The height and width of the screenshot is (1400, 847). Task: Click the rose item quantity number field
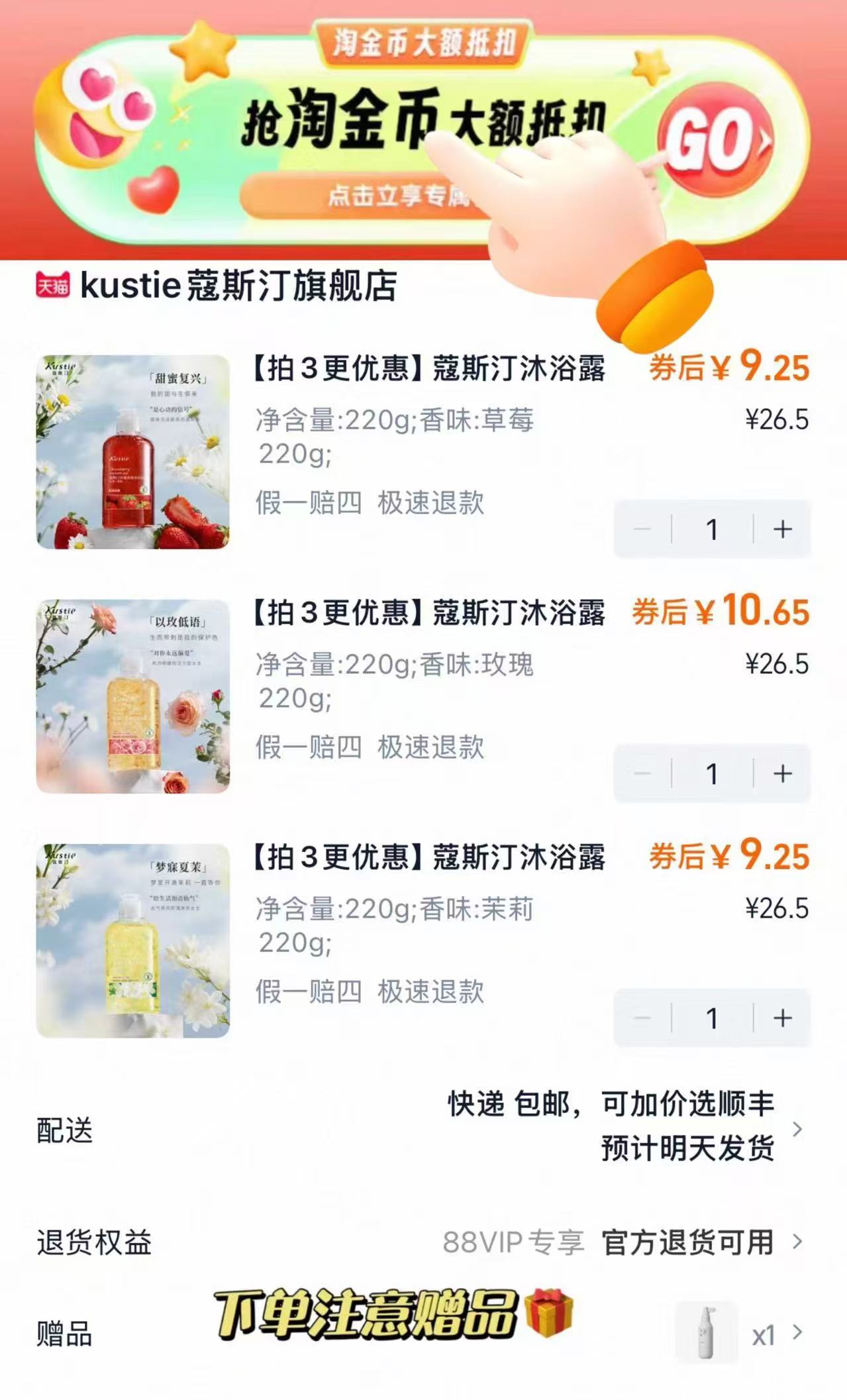click(711, 774)
